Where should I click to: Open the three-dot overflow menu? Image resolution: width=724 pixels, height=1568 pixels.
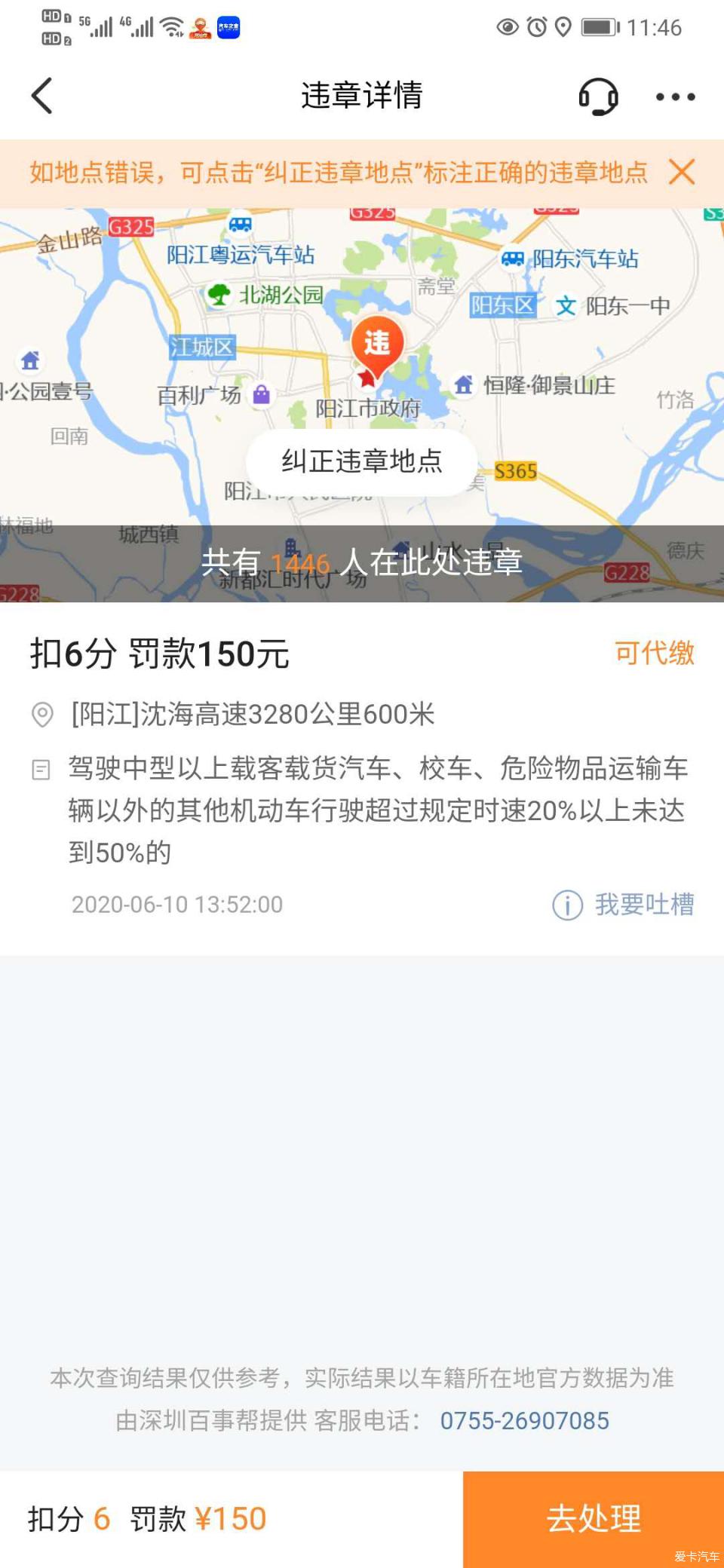click(675, 96)
